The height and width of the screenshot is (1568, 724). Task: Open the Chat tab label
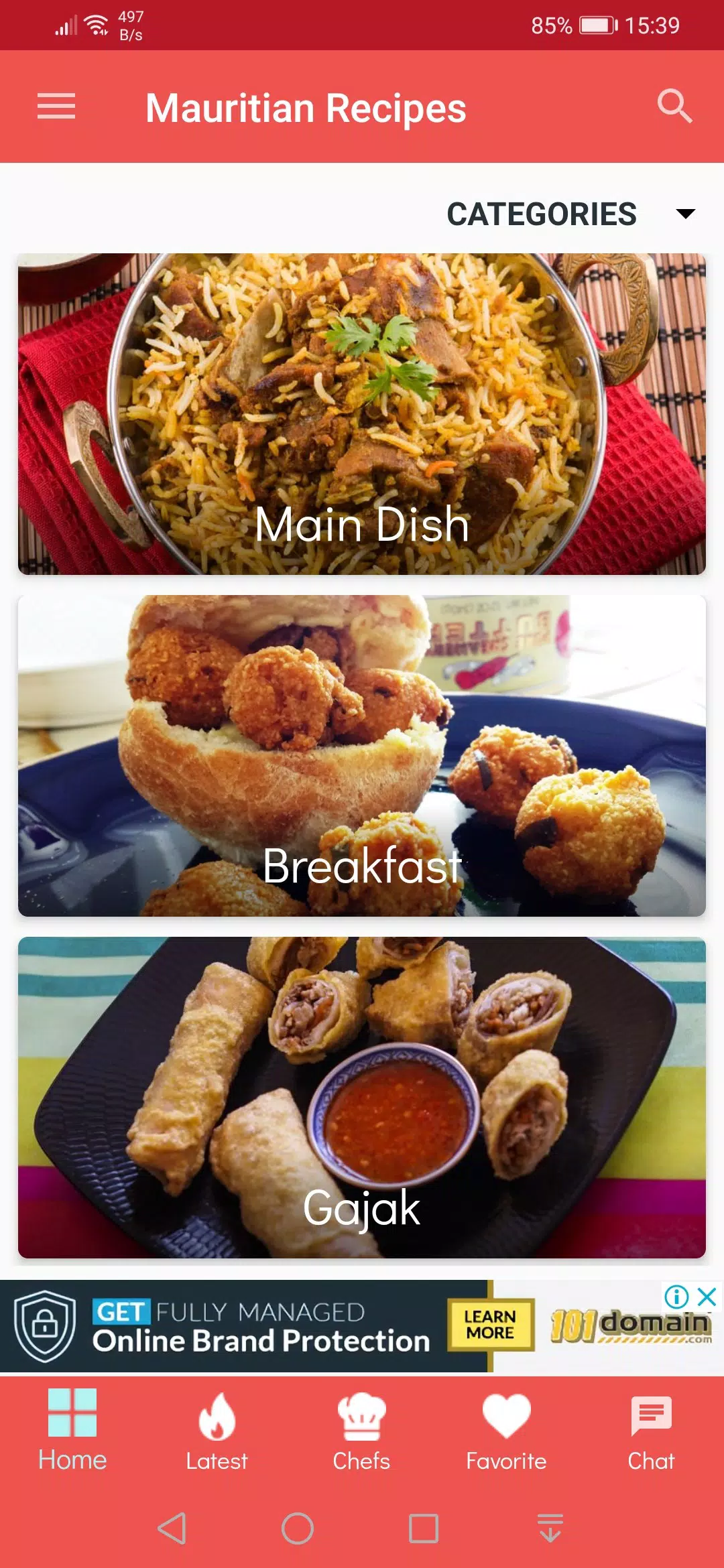[x=651, y=1461]
